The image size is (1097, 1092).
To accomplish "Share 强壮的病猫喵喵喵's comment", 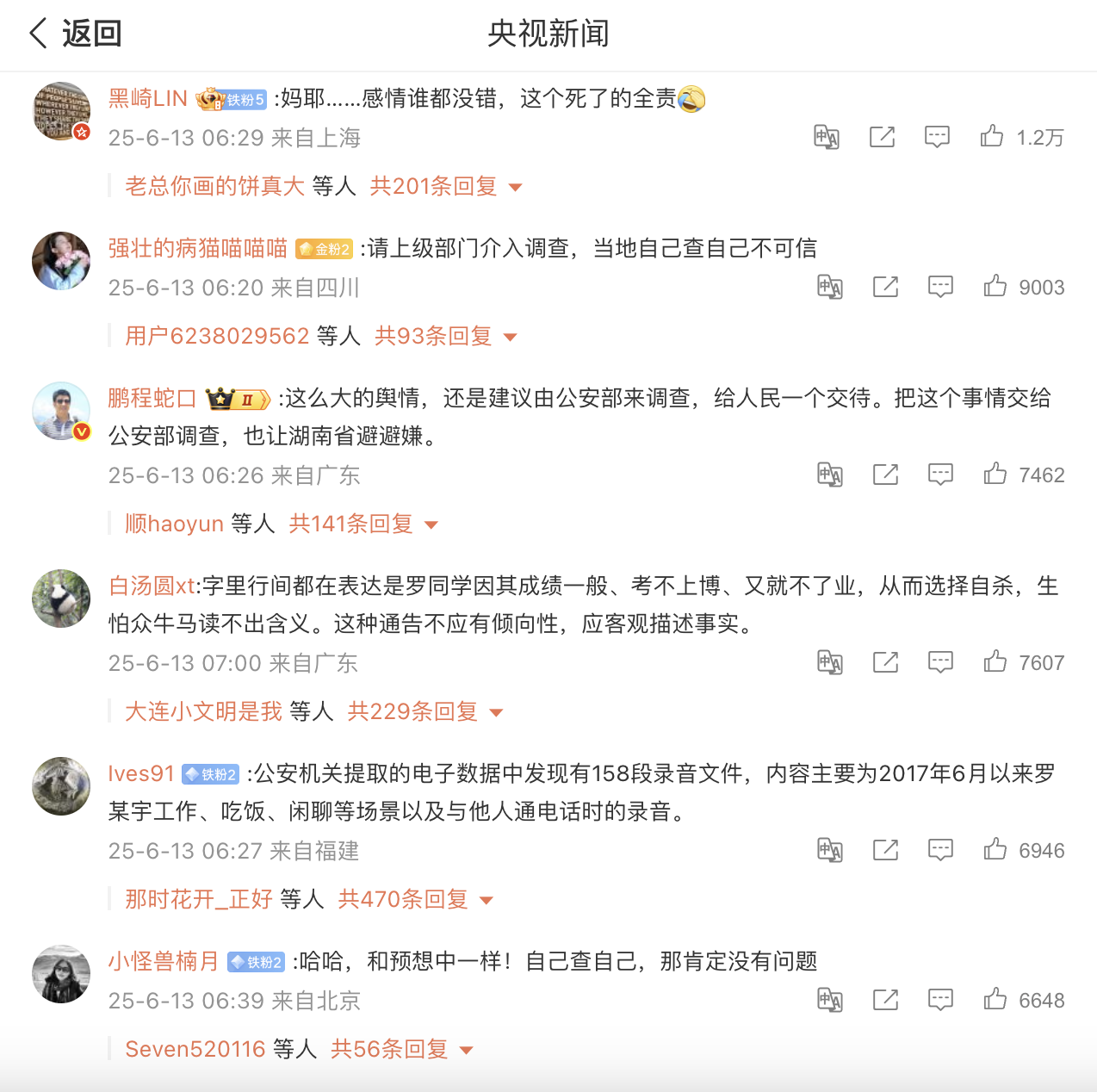I will tap(885, 287).
